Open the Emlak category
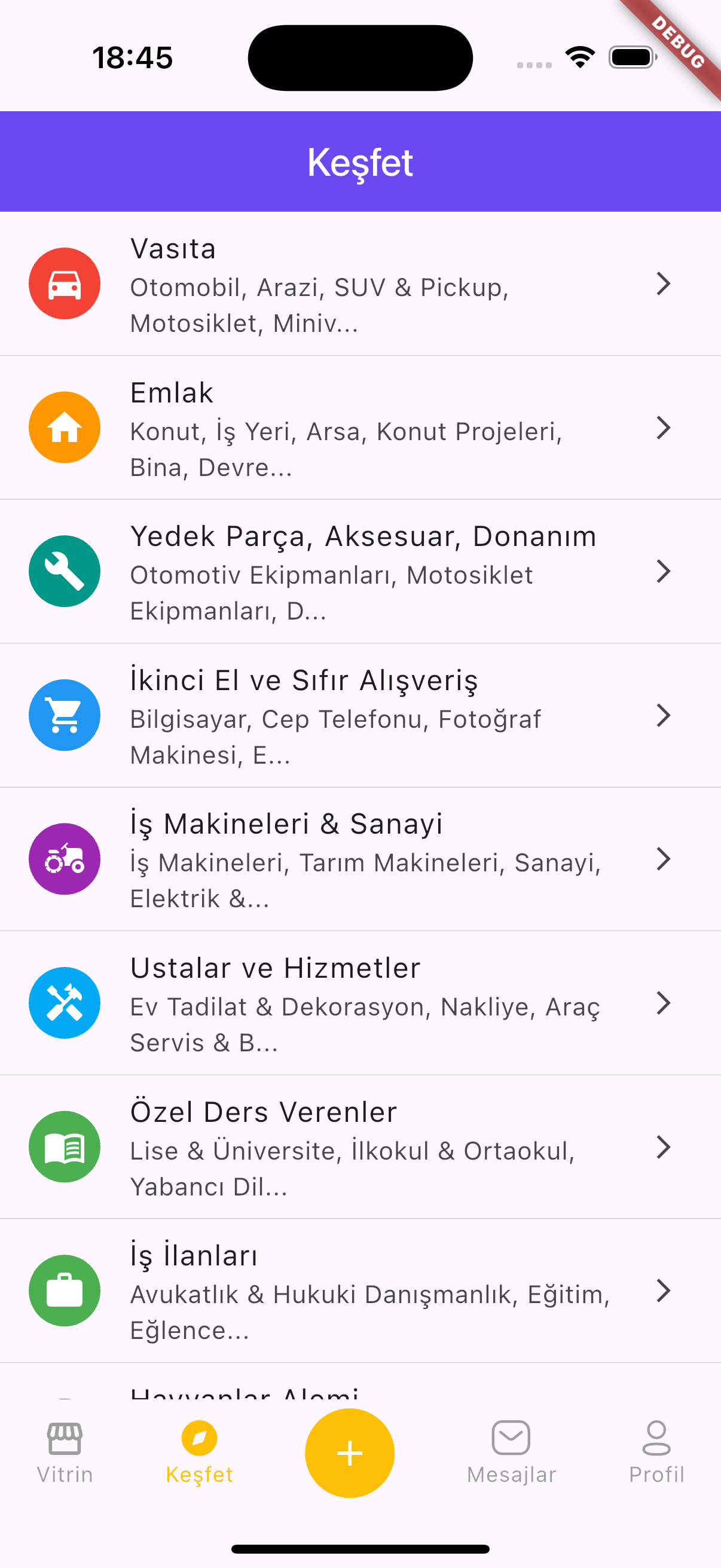The height and width of the screenshot is (1568, 721). click(x=360, y=428)
